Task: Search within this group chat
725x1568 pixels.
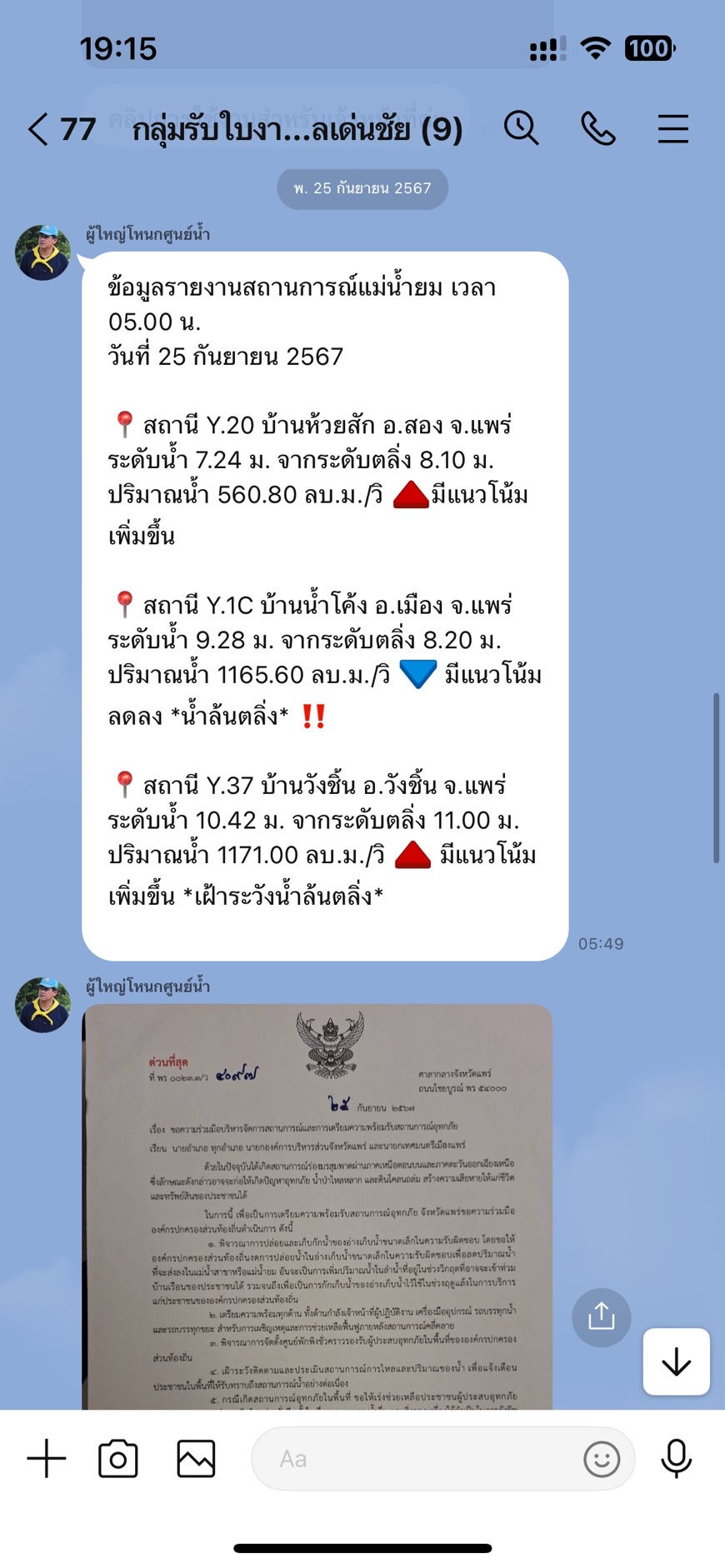Action: [x=522, y=129]
